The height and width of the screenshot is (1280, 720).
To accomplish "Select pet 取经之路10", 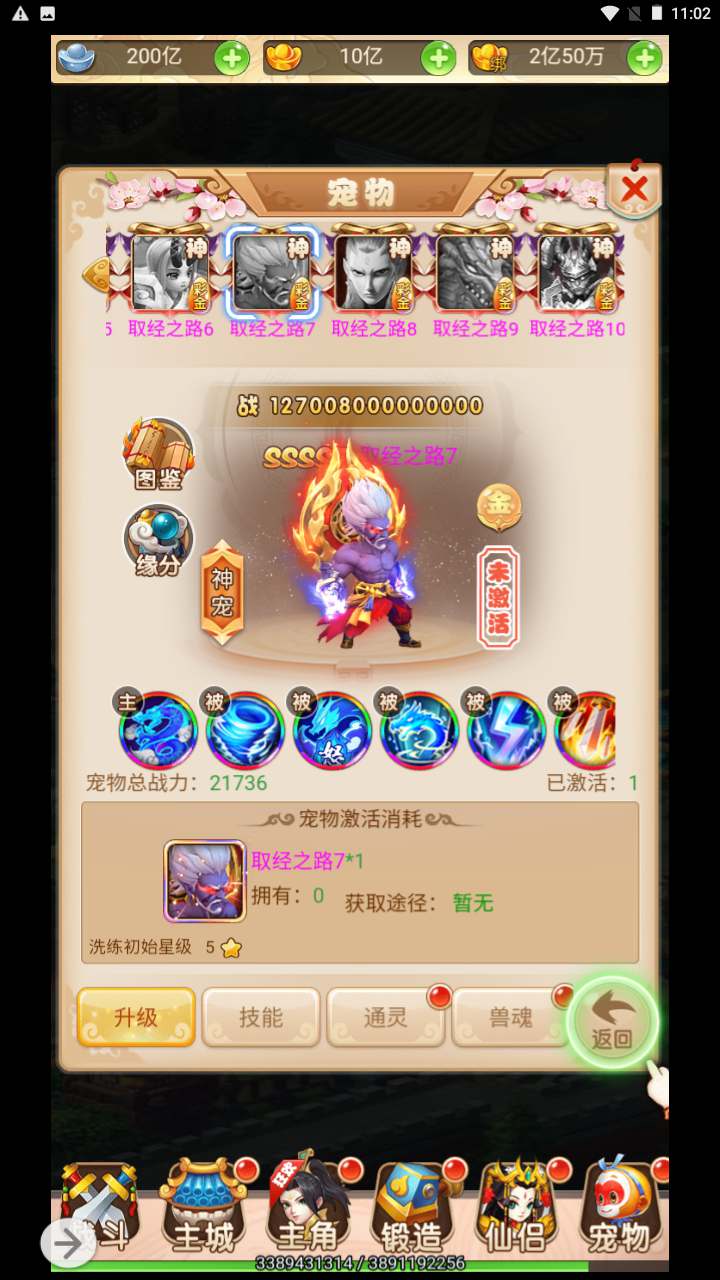I will [577, 273].
